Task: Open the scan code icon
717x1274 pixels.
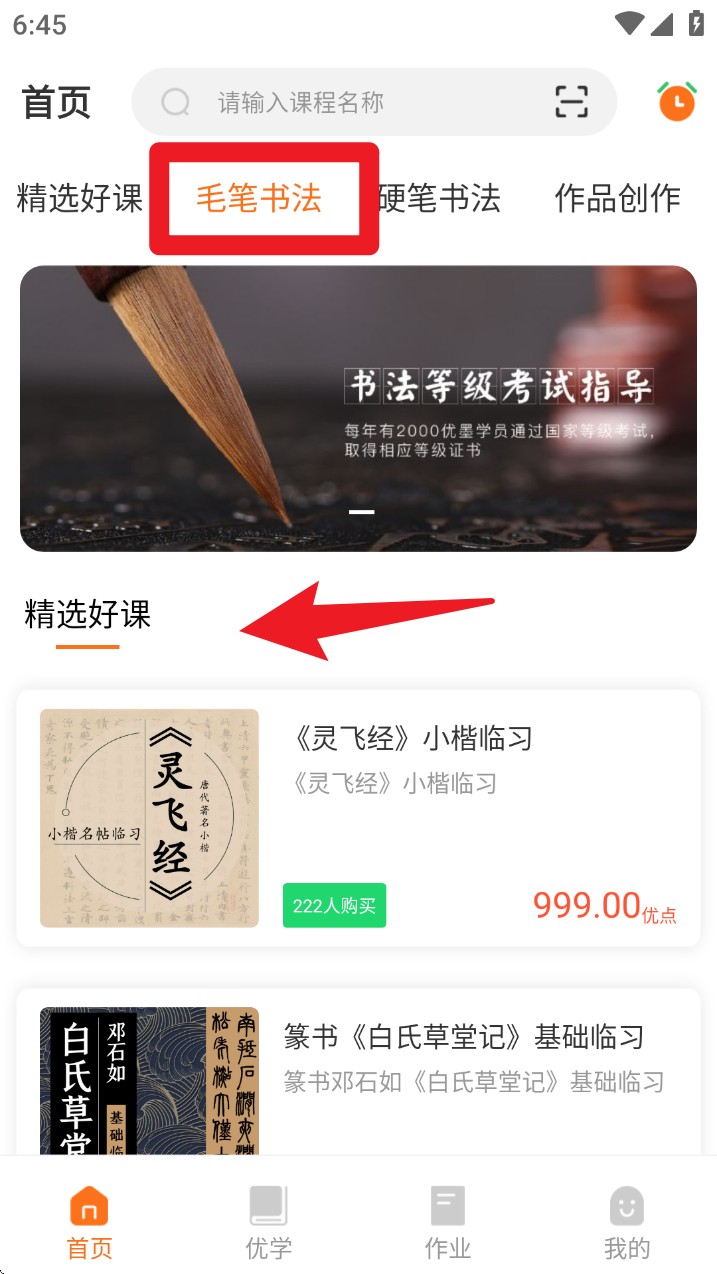Action: point(571,102)
